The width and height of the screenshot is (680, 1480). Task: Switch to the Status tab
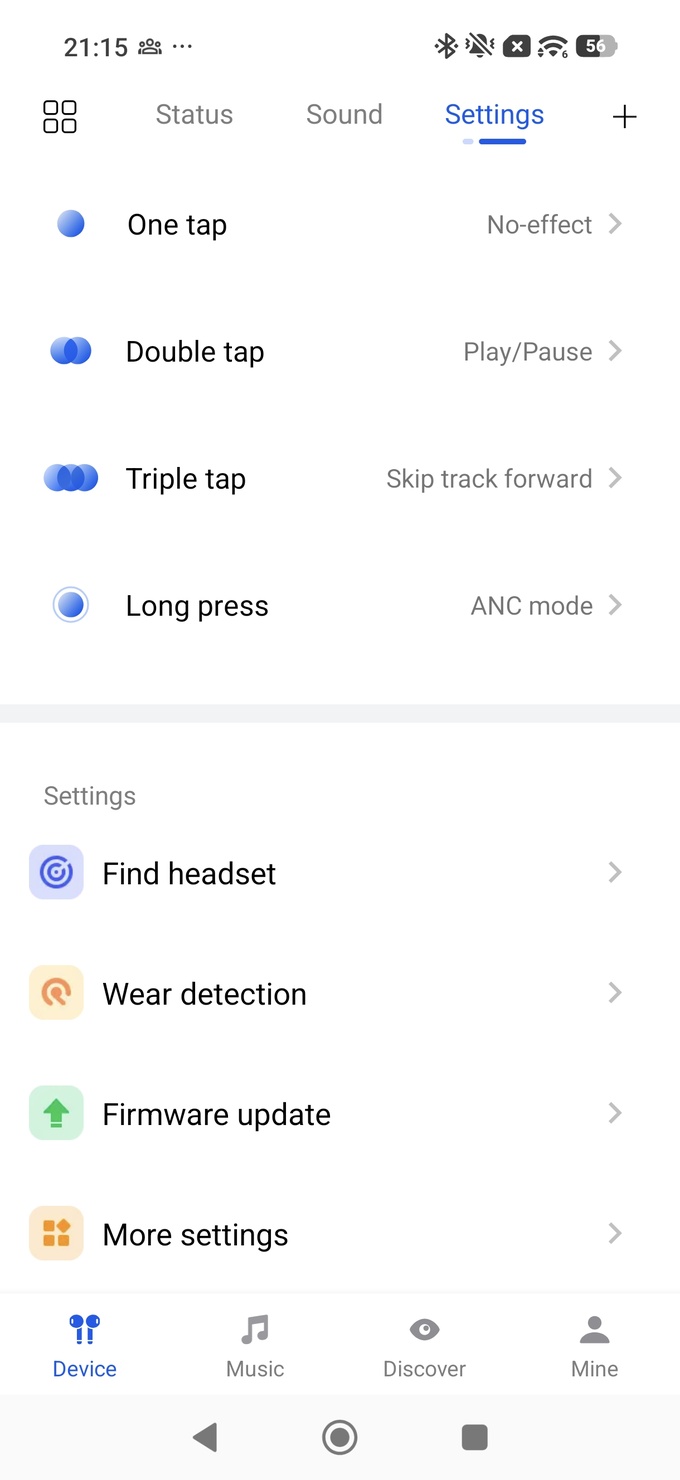coord(194,115)
